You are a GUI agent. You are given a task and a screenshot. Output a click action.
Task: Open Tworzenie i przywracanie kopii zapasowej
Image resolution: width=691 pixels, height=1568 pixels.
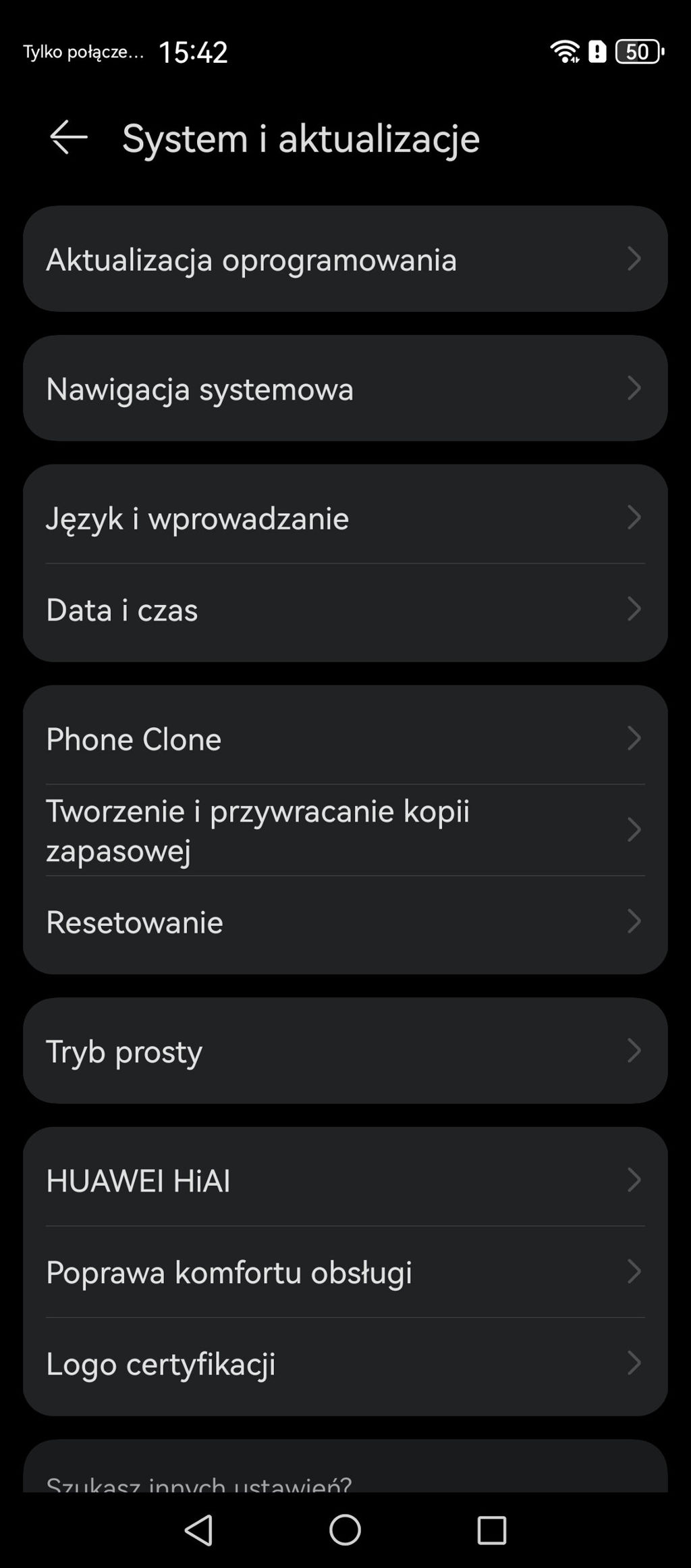click(345, 830)
